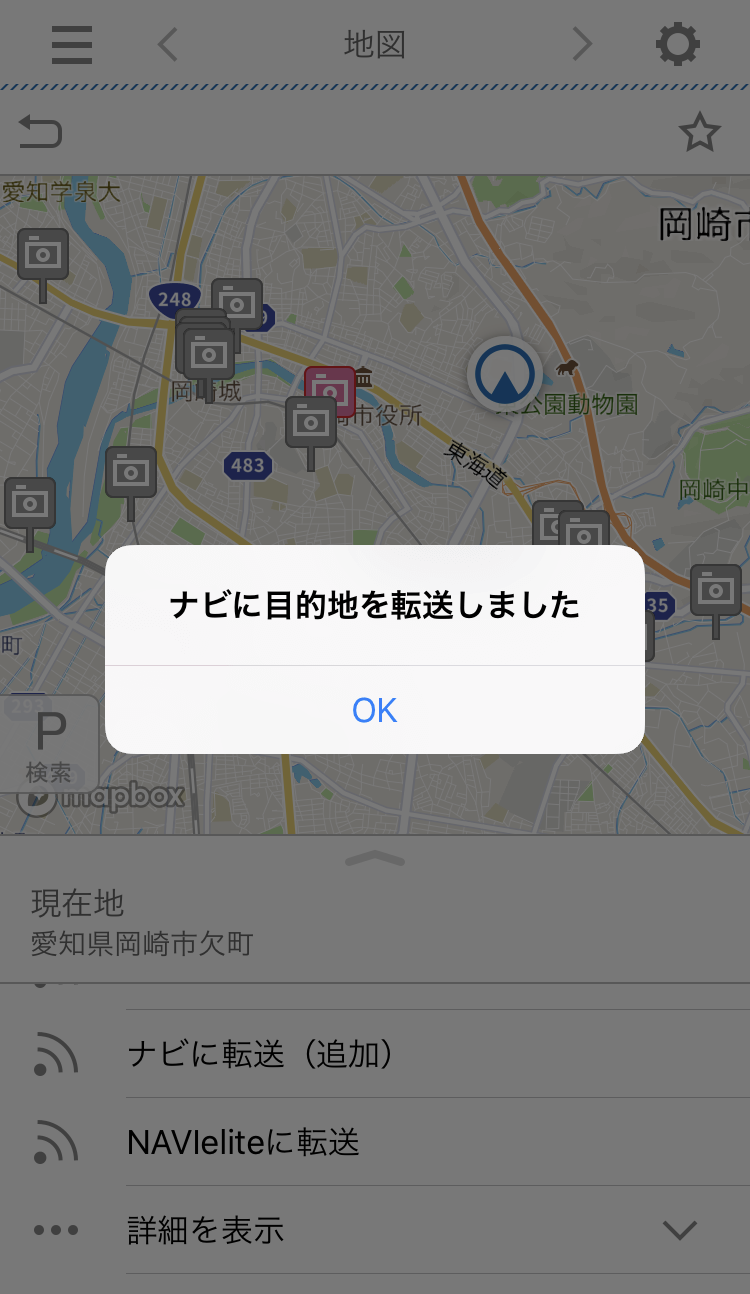
Task: Expand 詳細を表示
Action: [375, 1230]
